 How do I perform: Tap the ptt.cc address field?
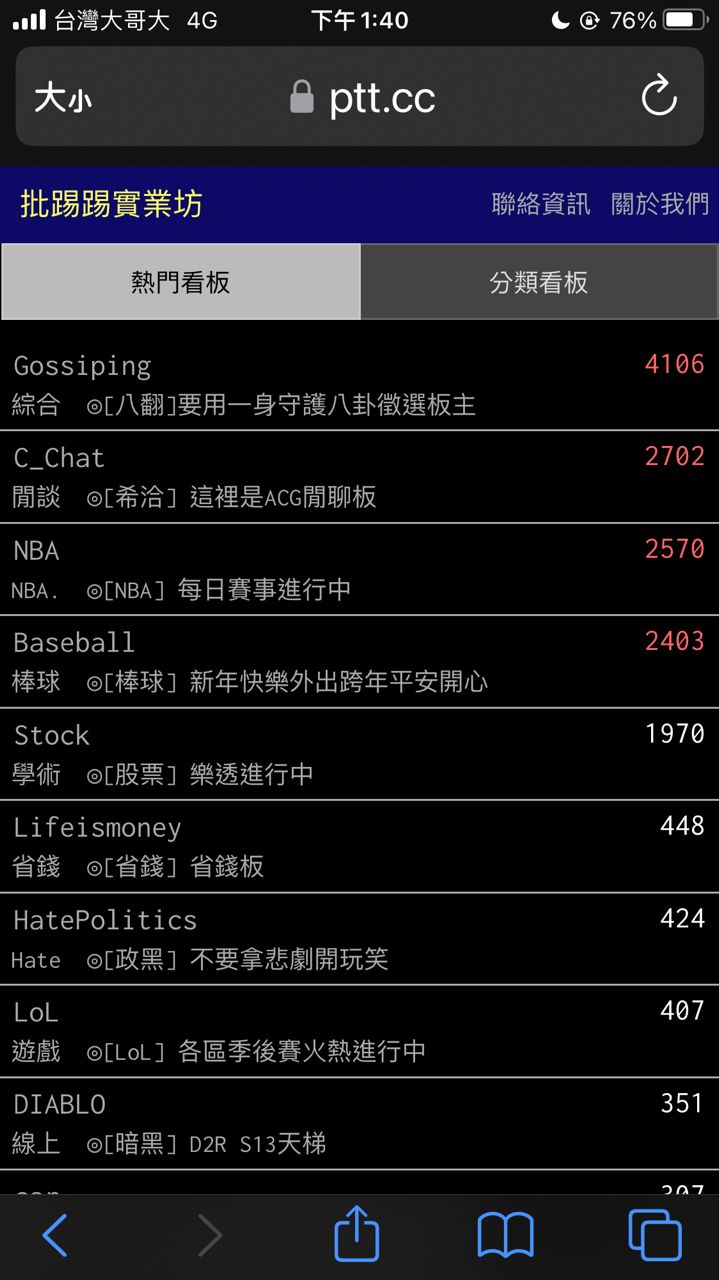coord(362,98)
